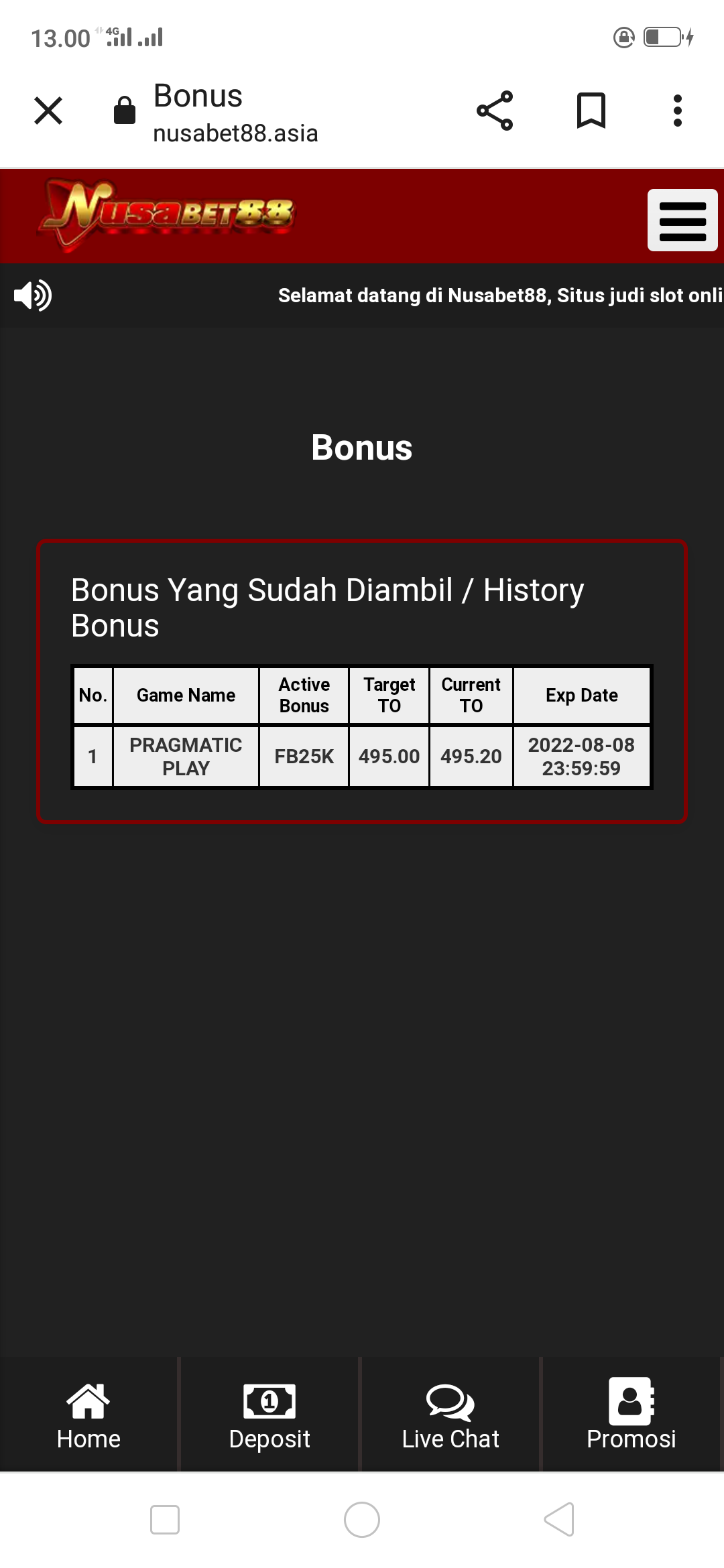Tap the Nusabet88 logo to return home
The height and width of the screenshot is (1568, 724).
(x=168, y=214)
